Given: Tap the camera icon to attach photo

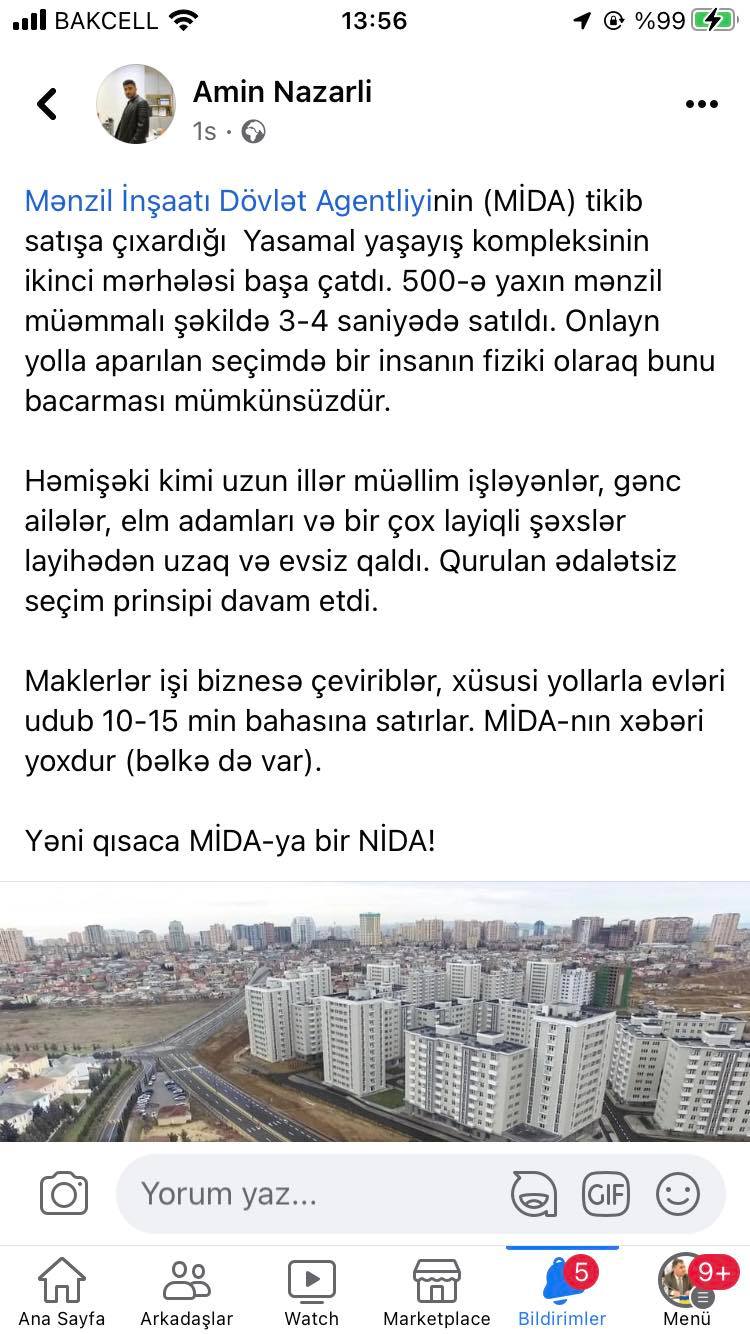Looking at the screenshot, I should tap(64, 1193).
